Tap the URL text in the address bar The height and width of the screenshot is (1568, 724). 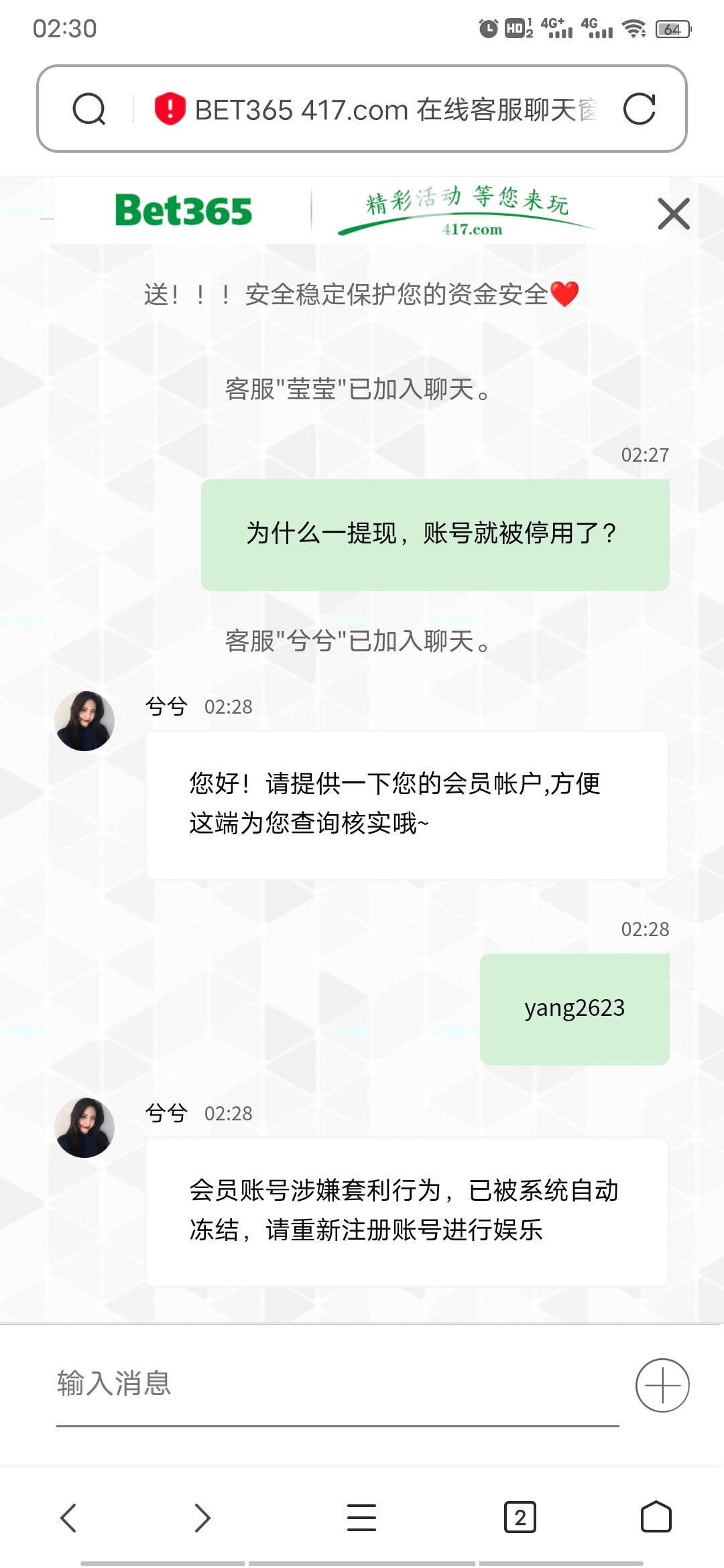point(396,109)
